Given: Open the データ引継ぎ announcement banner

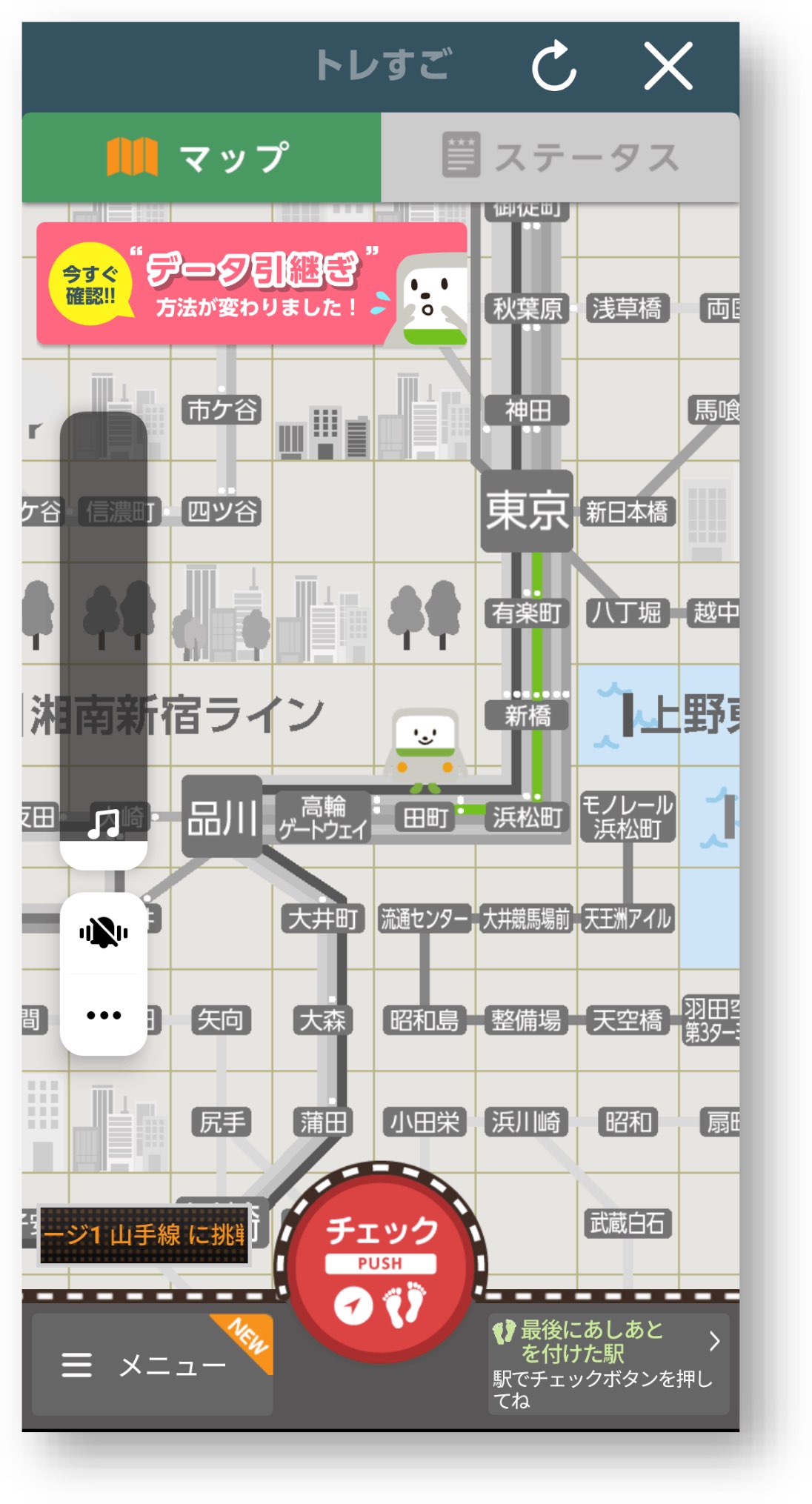Looking at the screenshot, I should coord(252,285).
